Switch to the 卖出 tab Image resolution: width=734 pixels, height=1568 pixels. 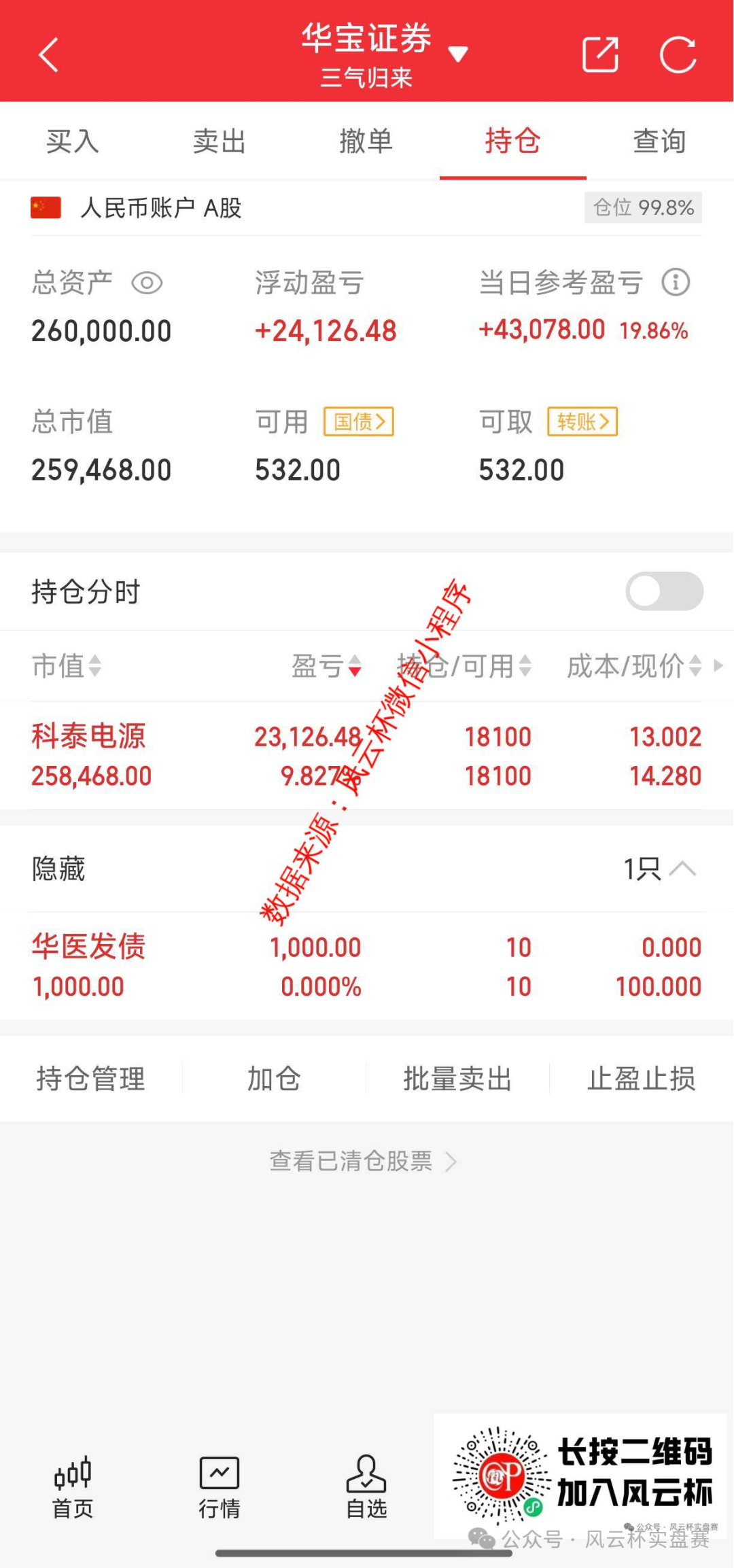click(x=219, y=141)
